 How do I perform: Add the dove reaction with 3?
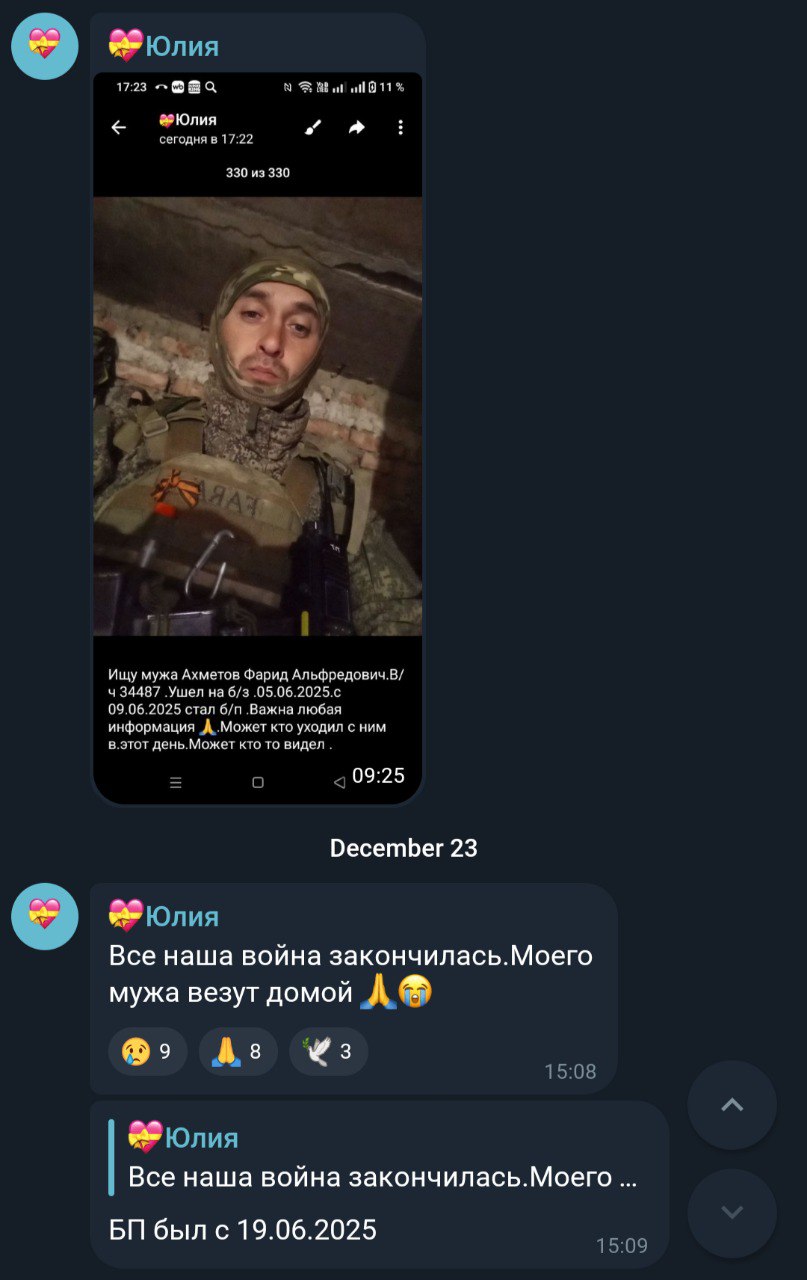click(328, 1051)
